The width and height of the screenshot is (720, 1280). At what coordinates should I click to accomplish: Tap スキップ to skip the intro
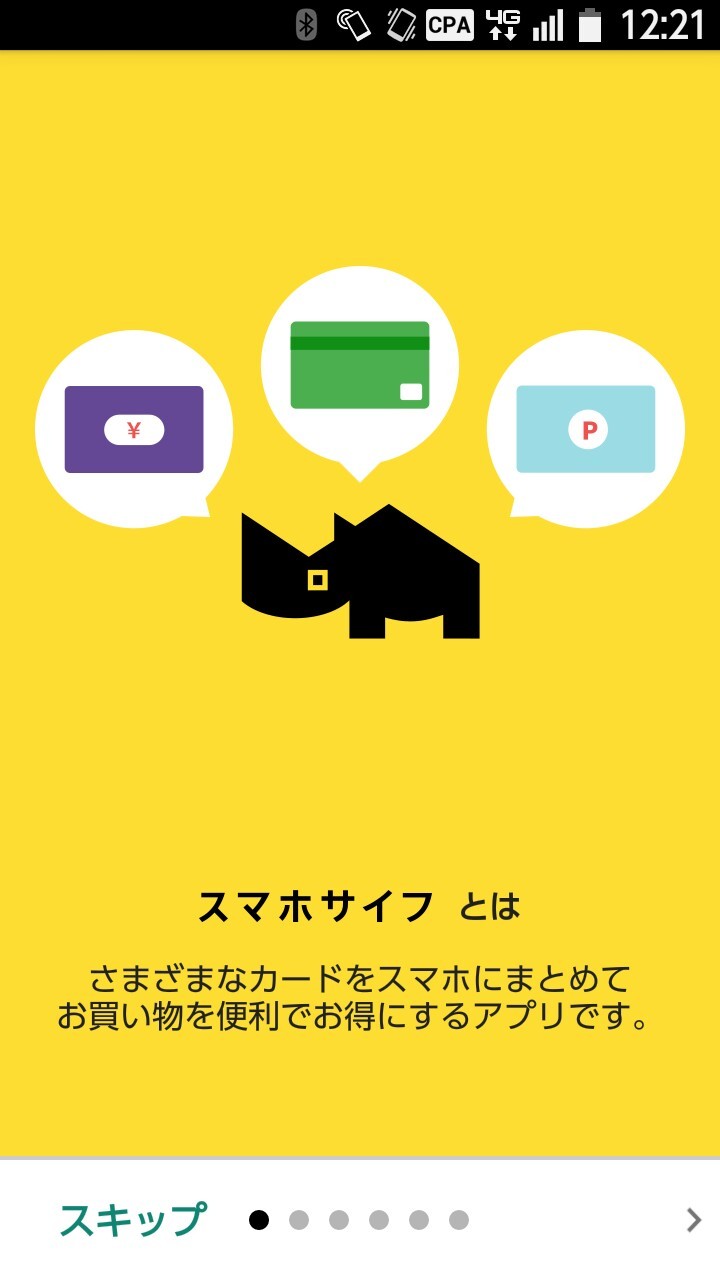133,1220
